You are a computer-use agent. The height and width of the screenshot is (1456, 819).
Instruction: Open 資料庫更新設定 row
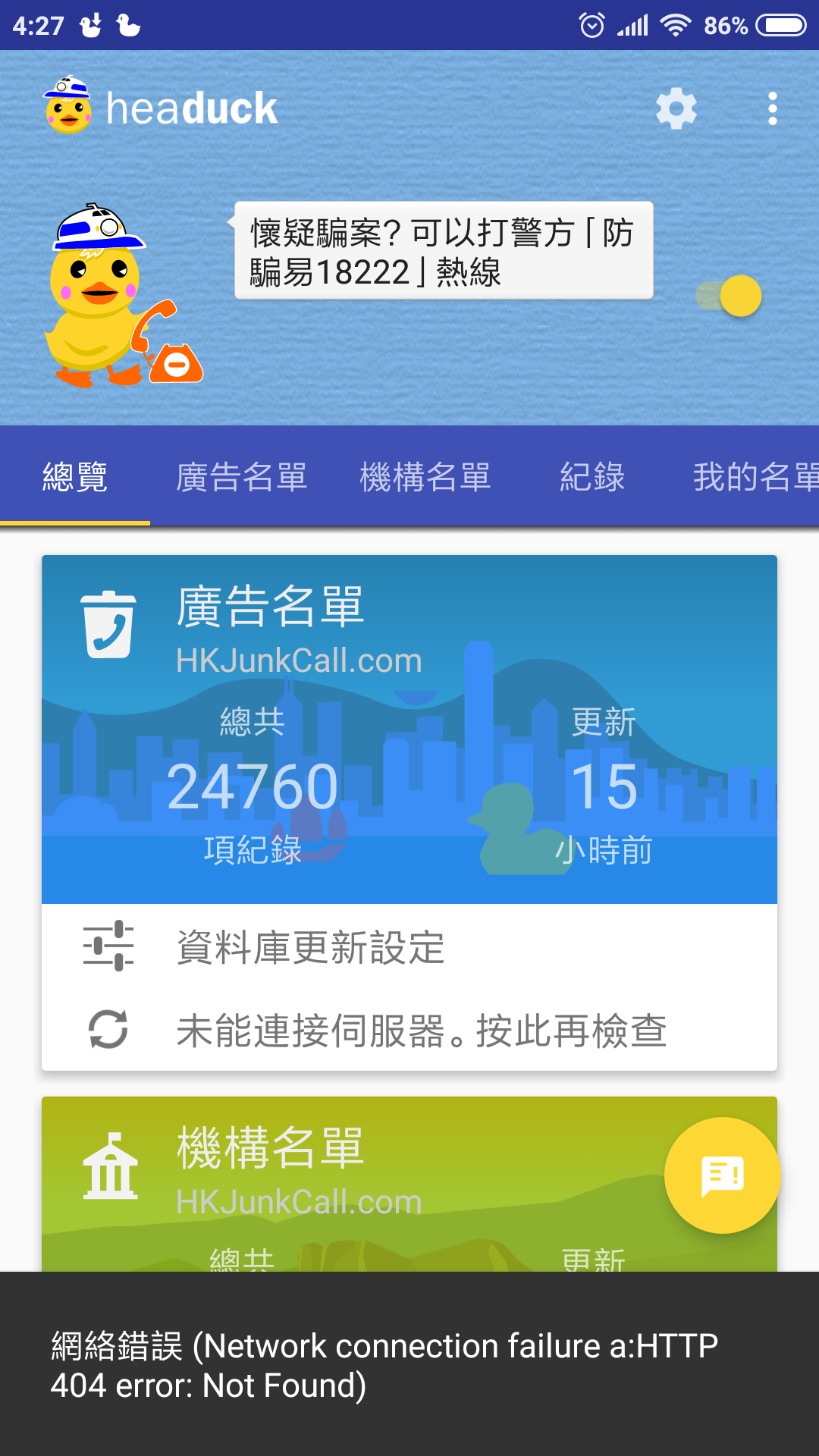pos(409,946)
